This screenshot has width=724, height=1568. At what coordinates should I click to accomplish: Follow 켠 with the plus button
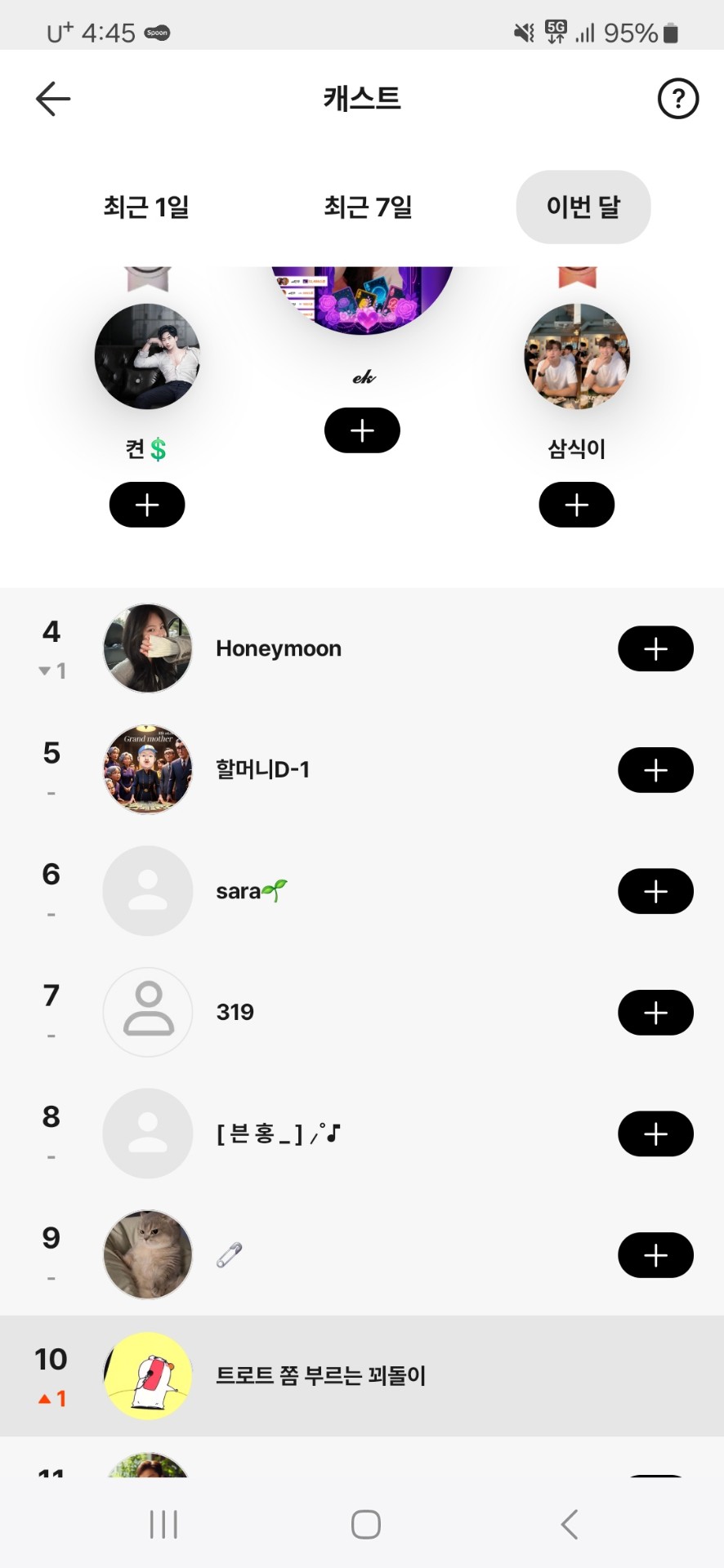pos(147,505)
